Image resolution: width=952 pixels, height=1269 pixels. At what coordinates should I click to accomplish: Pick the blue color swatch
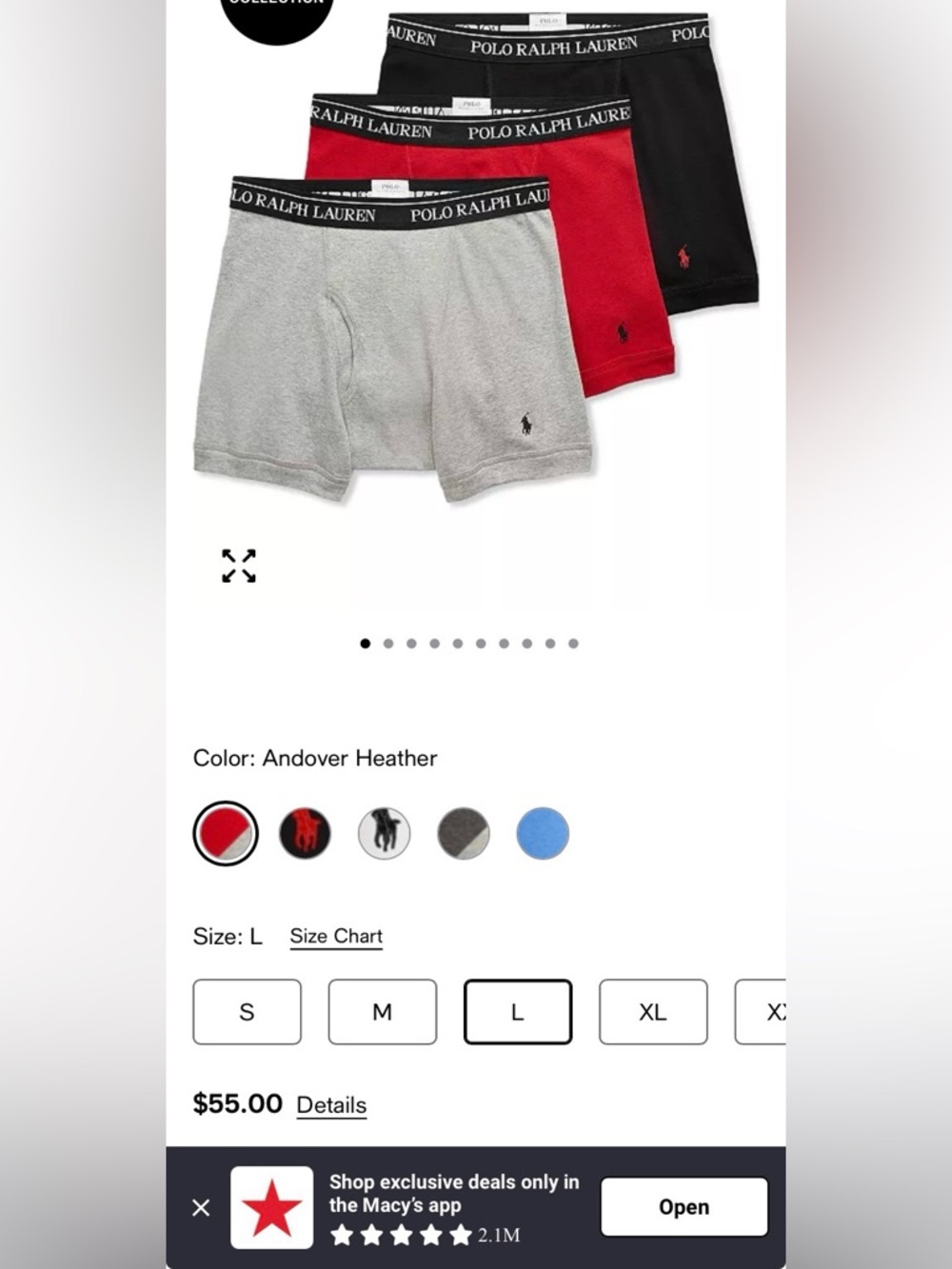pyautogui.click(x=543, y=832)
